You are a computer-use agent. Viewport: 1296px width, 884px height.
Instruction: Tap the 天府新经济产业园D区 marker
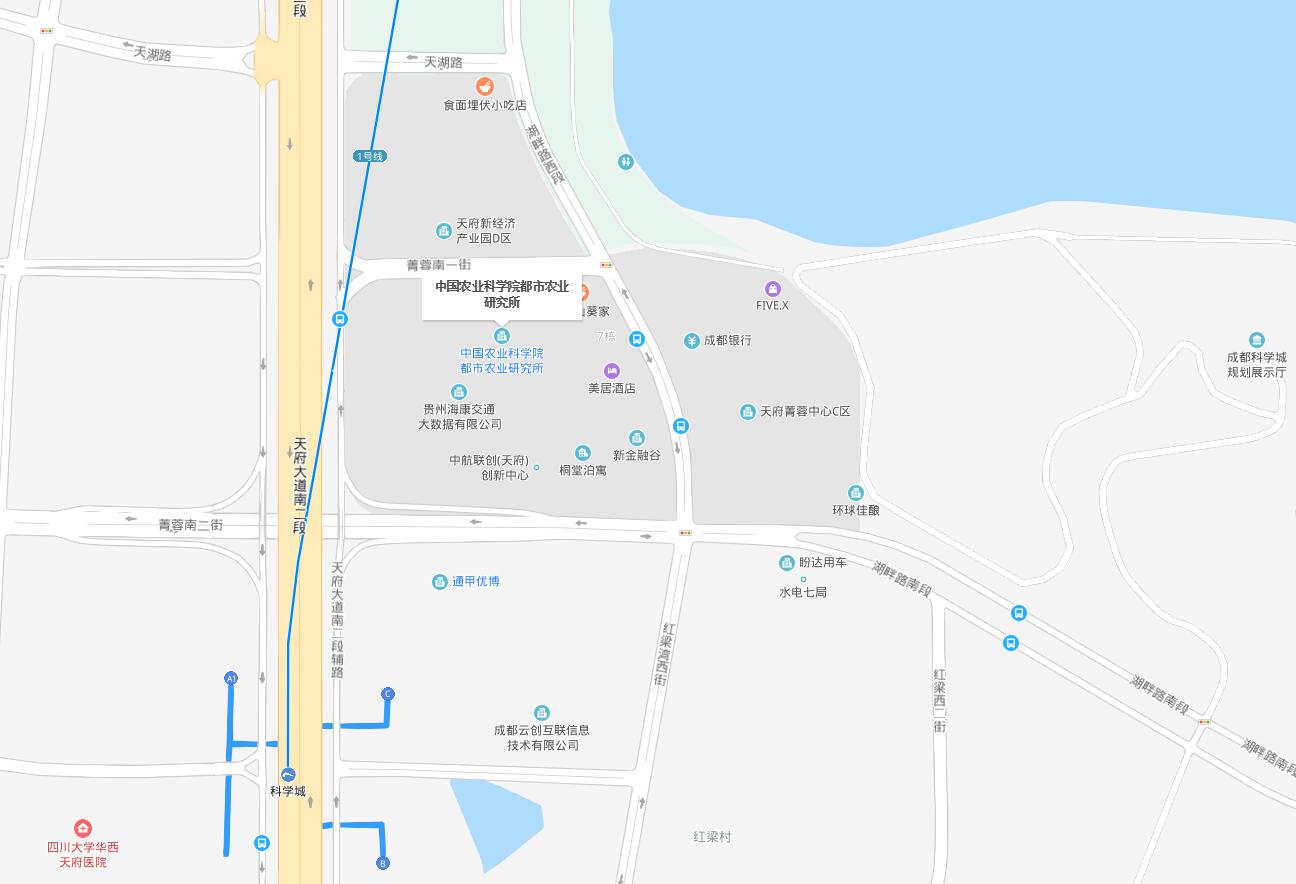coord(444,231)
